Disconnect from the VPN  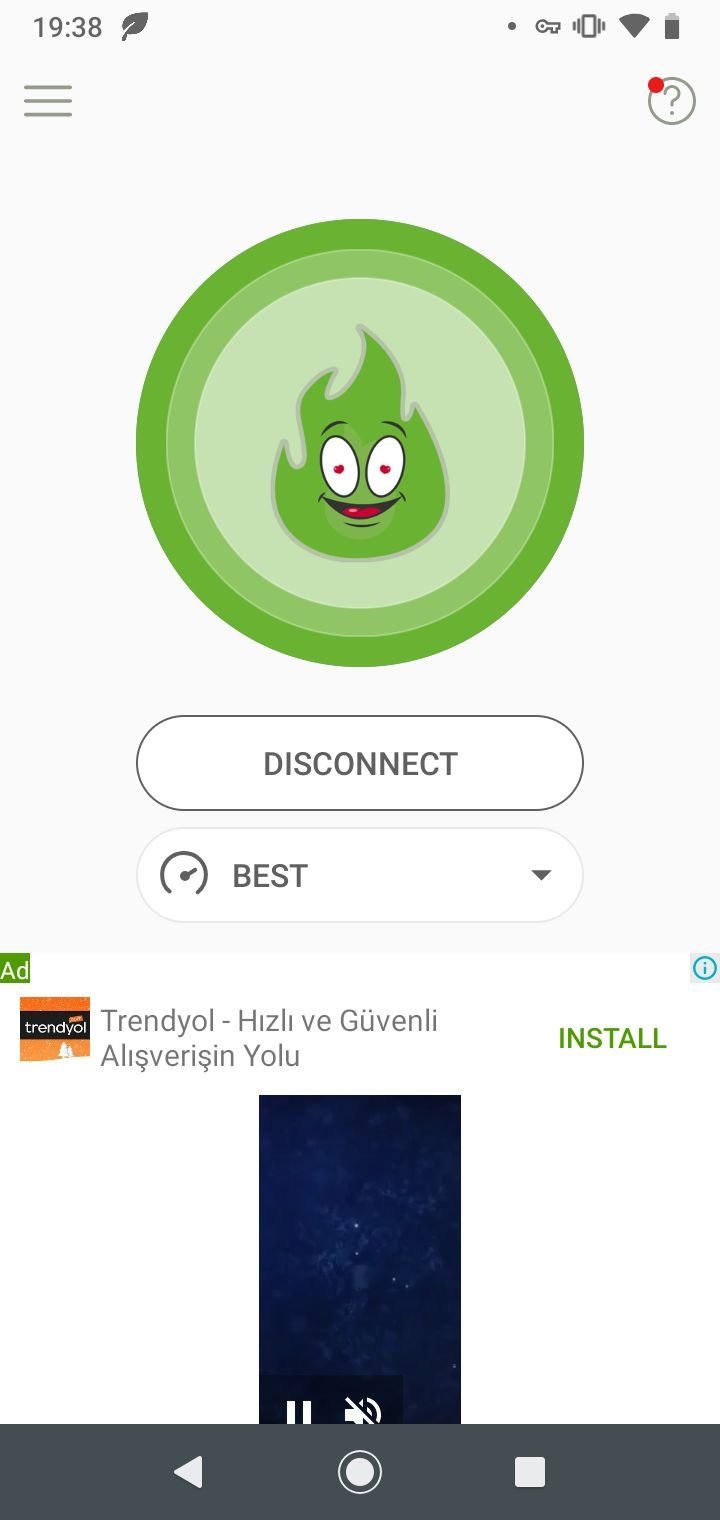[360, 763]
